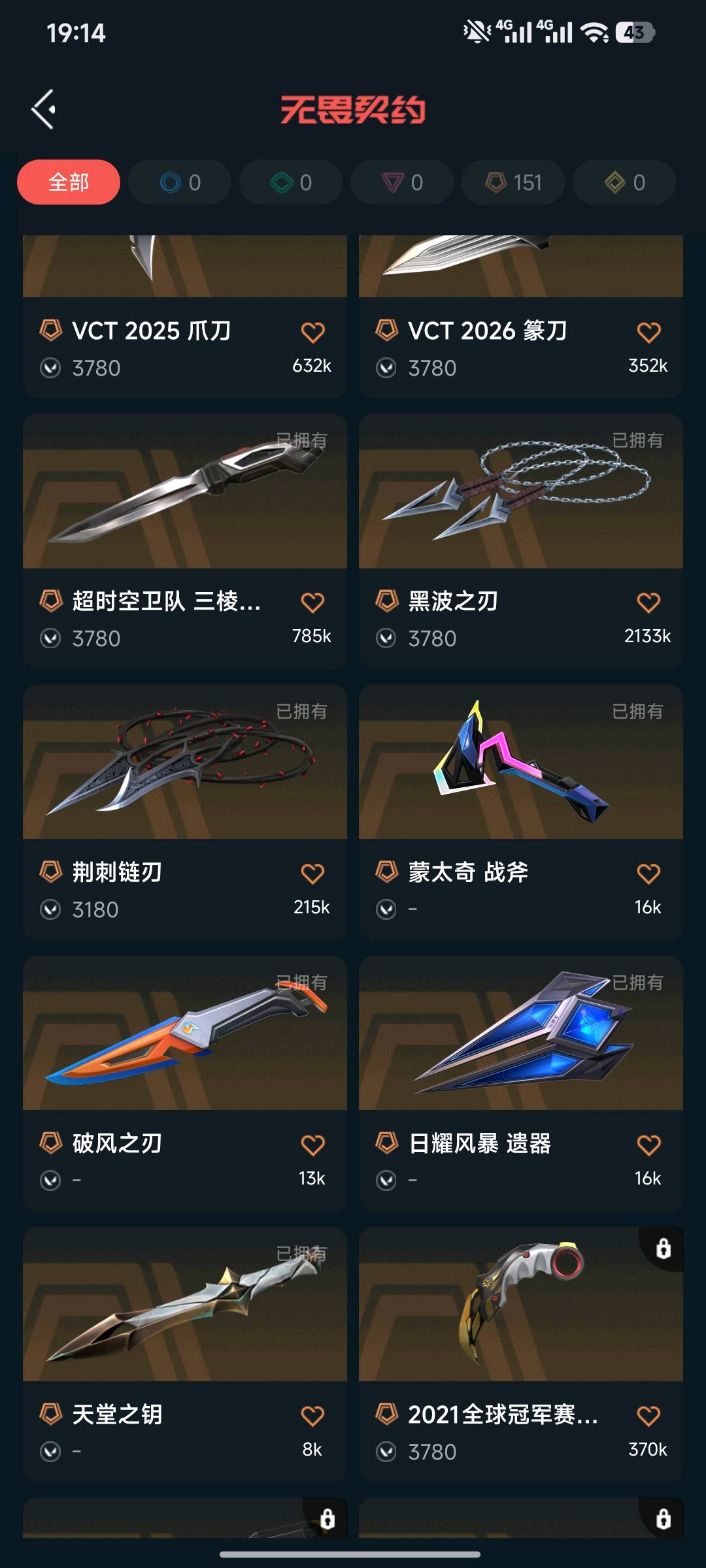The width and height of the screenshot is (706, 1568).
Task: Like the 黑波之刃 skin
Action: click(648, 603)
